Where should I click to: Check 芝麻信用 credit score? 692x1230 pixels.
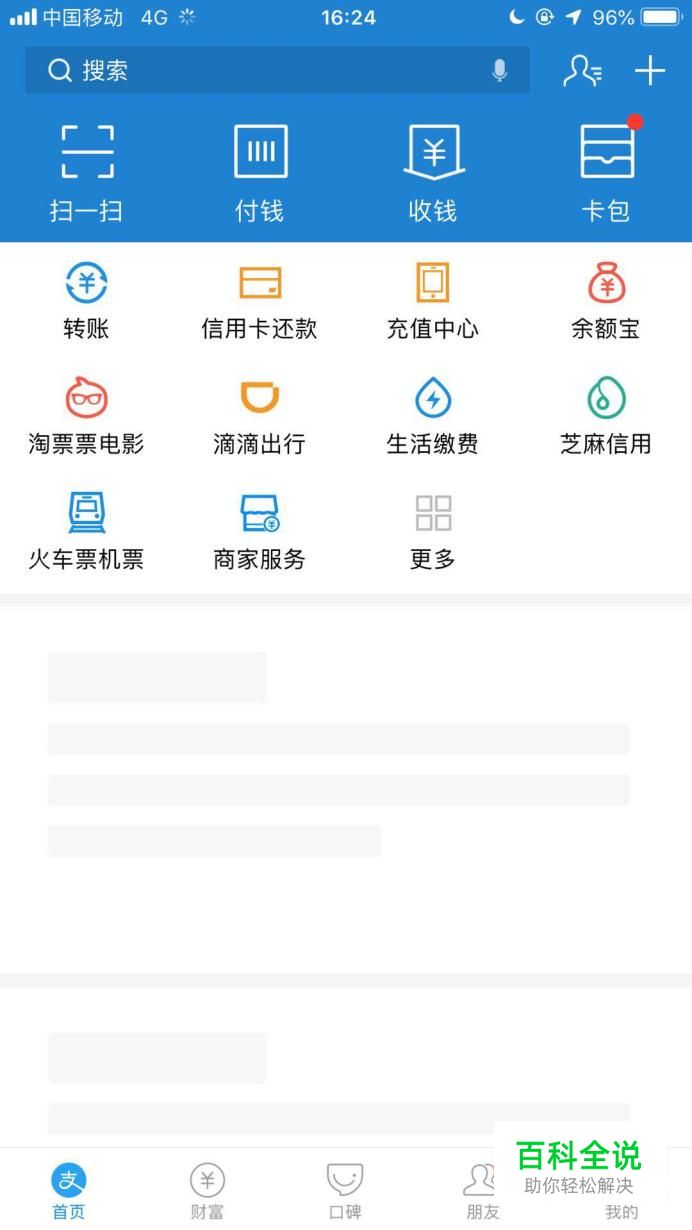pos(606,416)
